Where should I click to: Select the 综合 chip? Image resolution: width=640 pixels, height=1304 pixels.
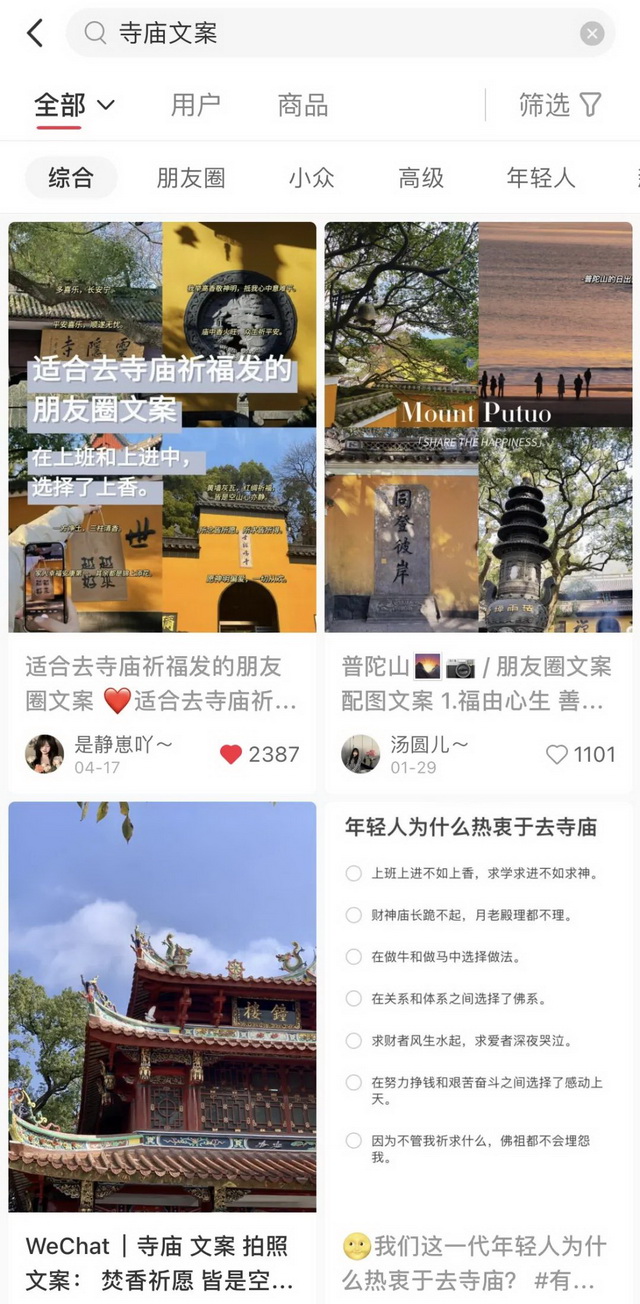(x=71, y=178)
